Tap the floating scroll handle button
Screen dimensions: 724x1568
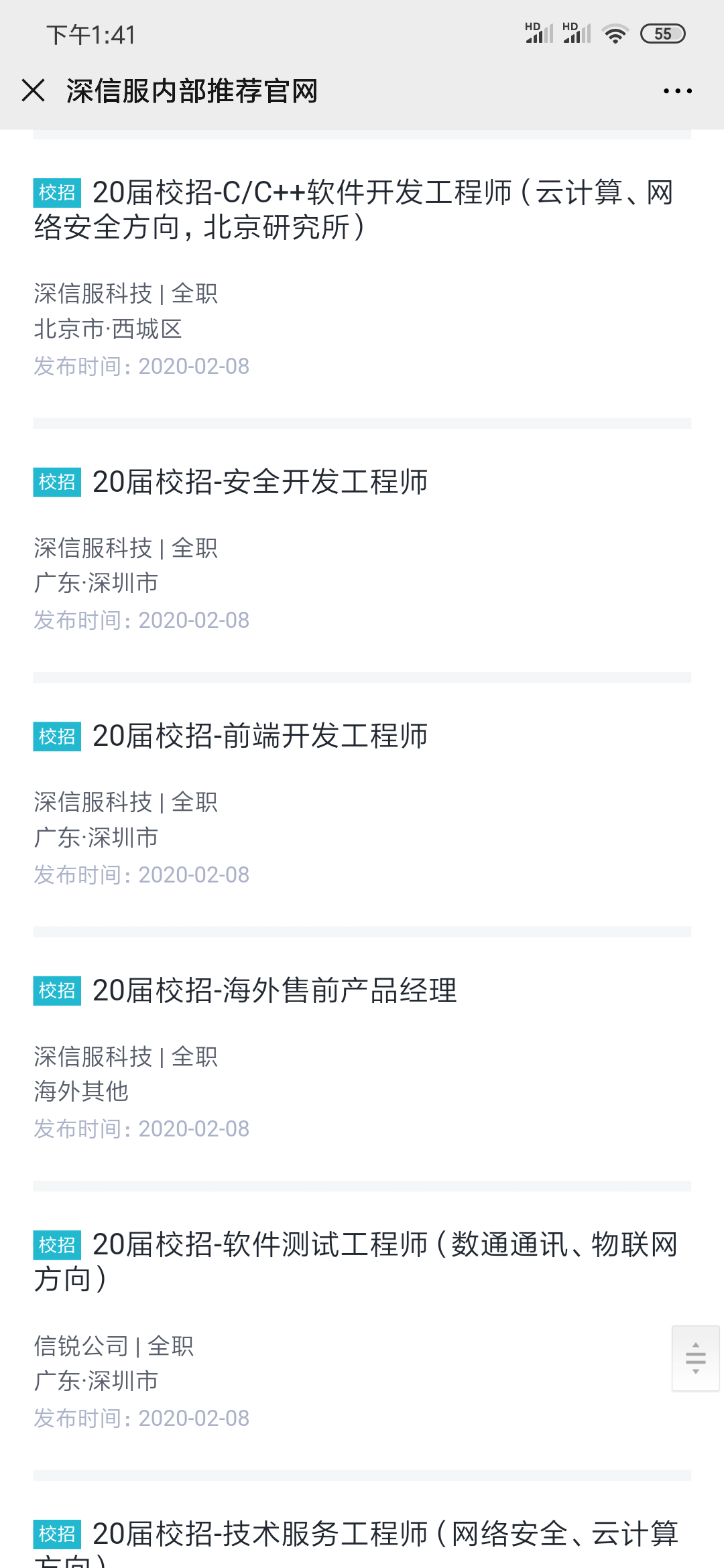[695, 1358]
